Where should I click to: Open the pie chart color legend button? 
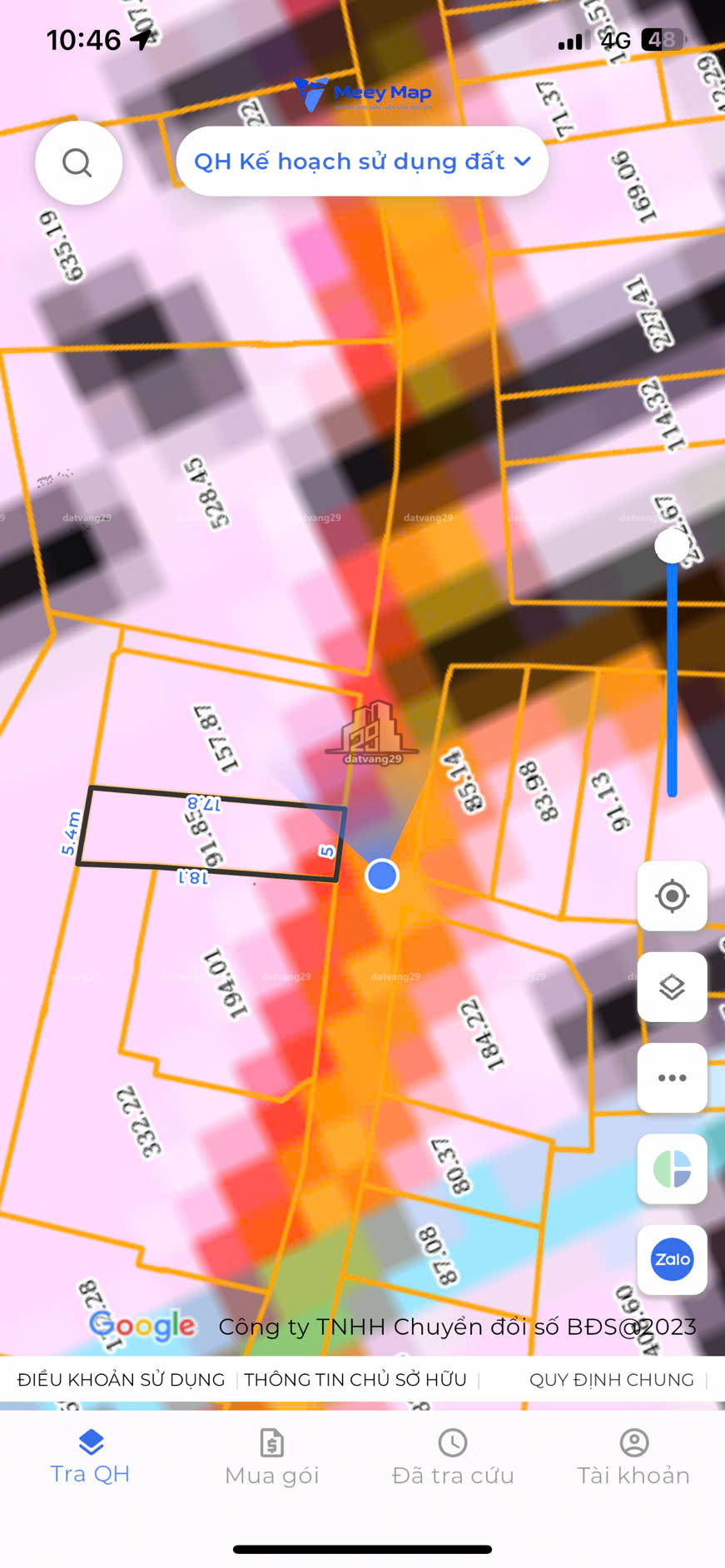672,1169
